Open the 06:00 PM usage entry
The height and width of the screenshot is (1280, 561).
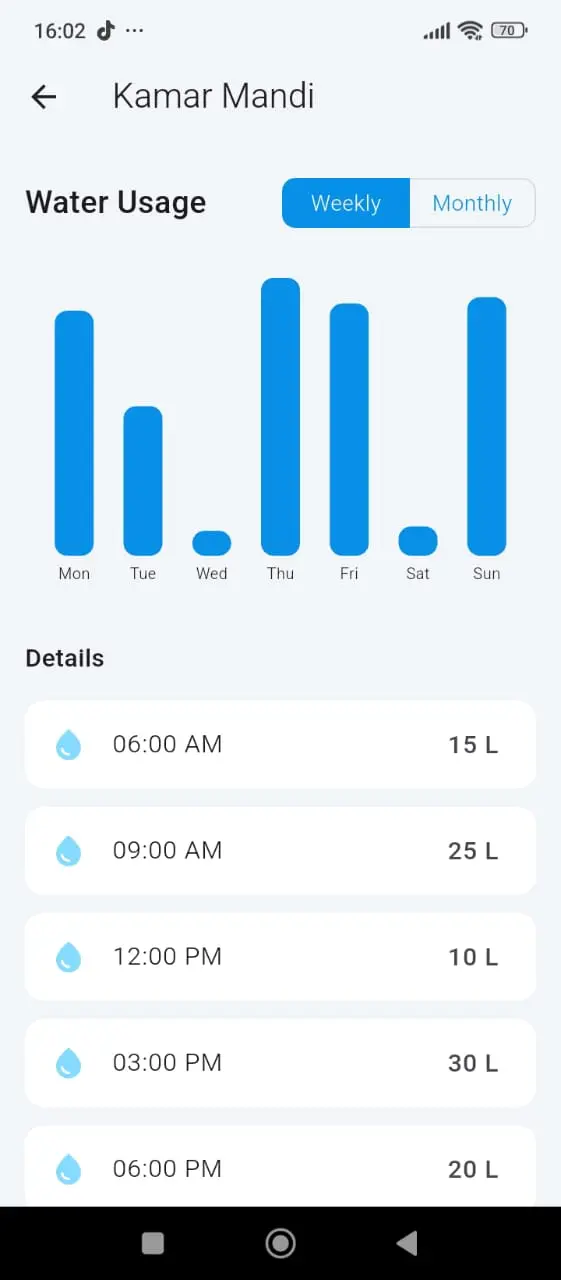pyautogui.click(x=280, y=1166)
